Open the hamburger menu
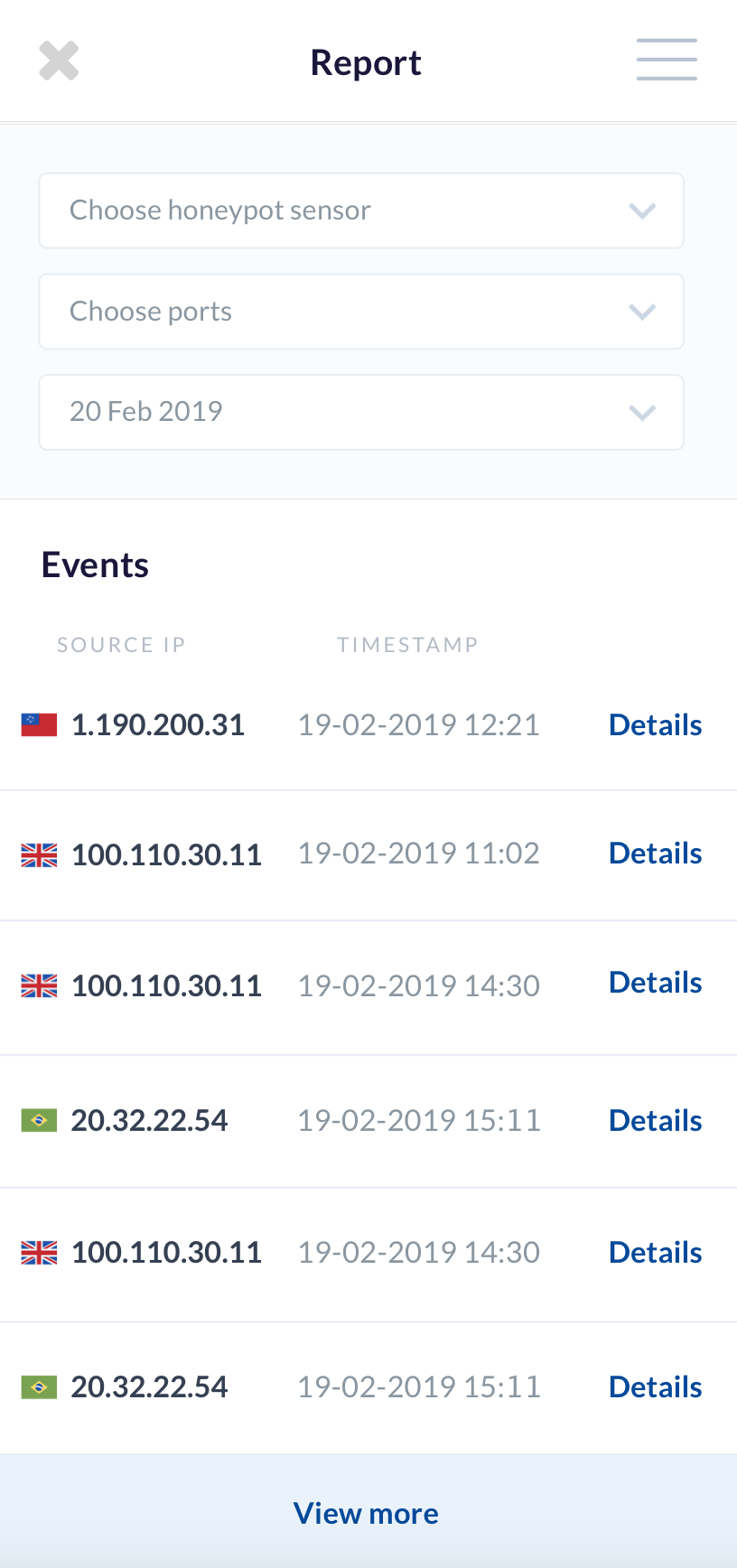 tap(667, 60)
